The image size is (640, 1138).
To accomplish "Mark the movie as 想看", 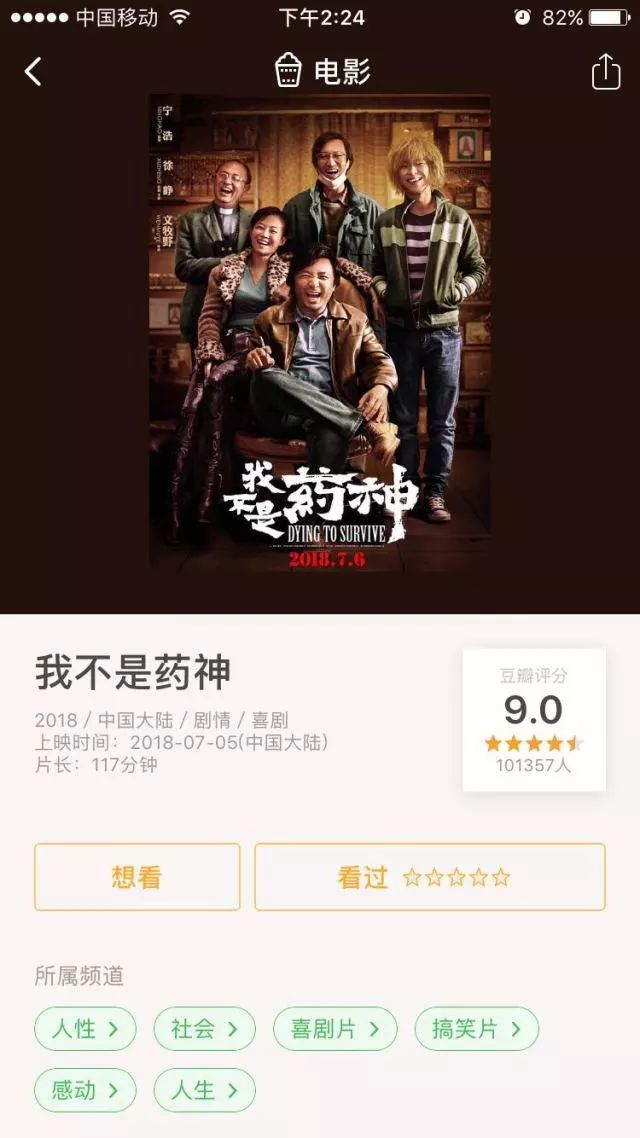I will [x=137, y=877].
